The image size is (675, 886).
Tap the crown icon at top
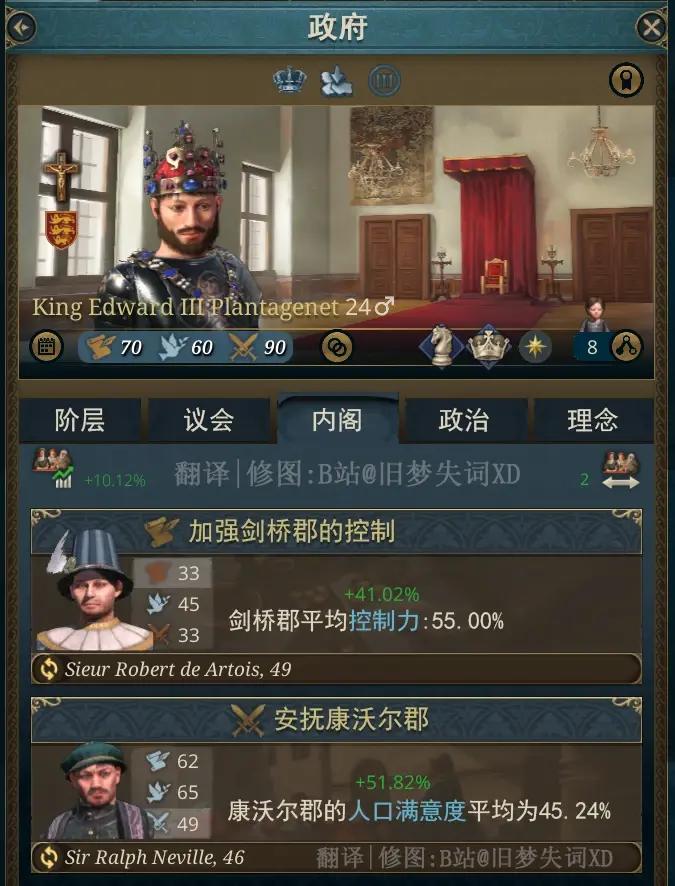pyautogui.click(x=289, y=81)
